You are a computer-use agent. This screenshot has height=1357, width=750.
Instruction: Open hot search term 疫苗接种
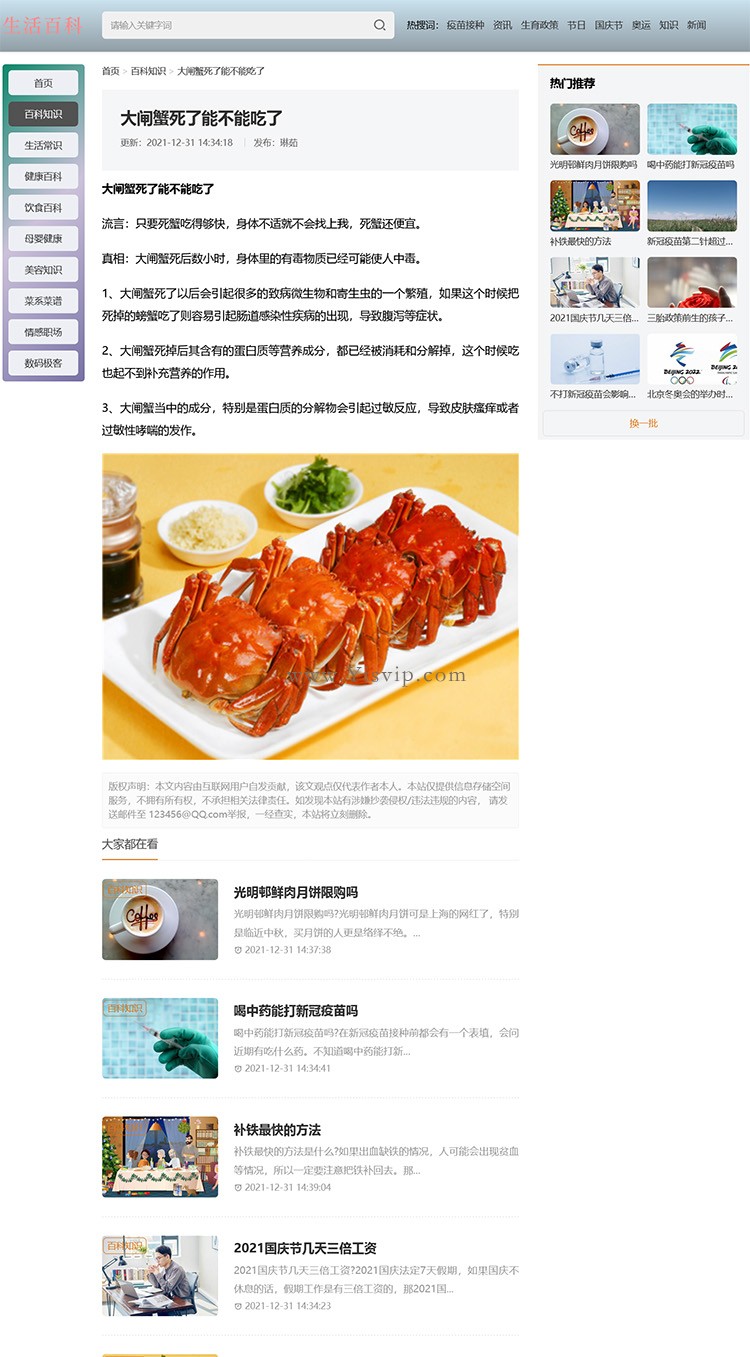[465, 25]
